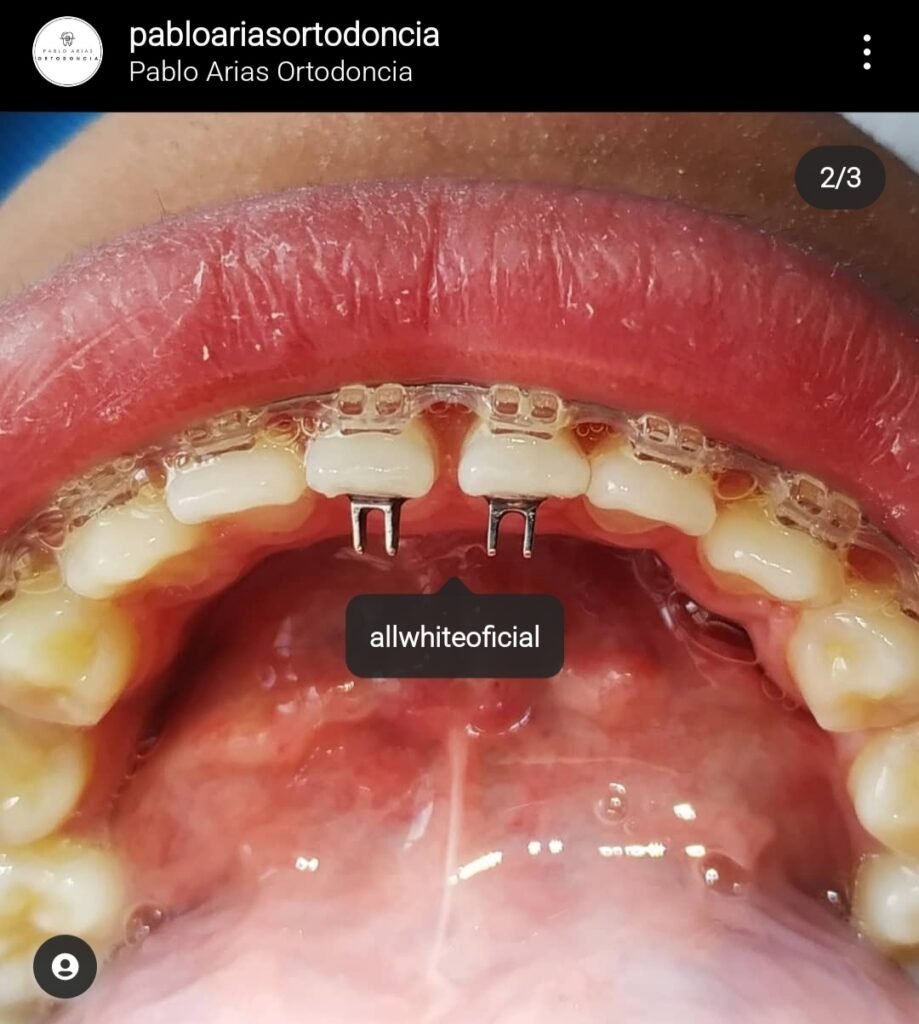Image resolution: width=919 pixels, height=1024 pixels.
Task: Open the allwhiteoficial tagged account
Action: (x=454, y=637)
